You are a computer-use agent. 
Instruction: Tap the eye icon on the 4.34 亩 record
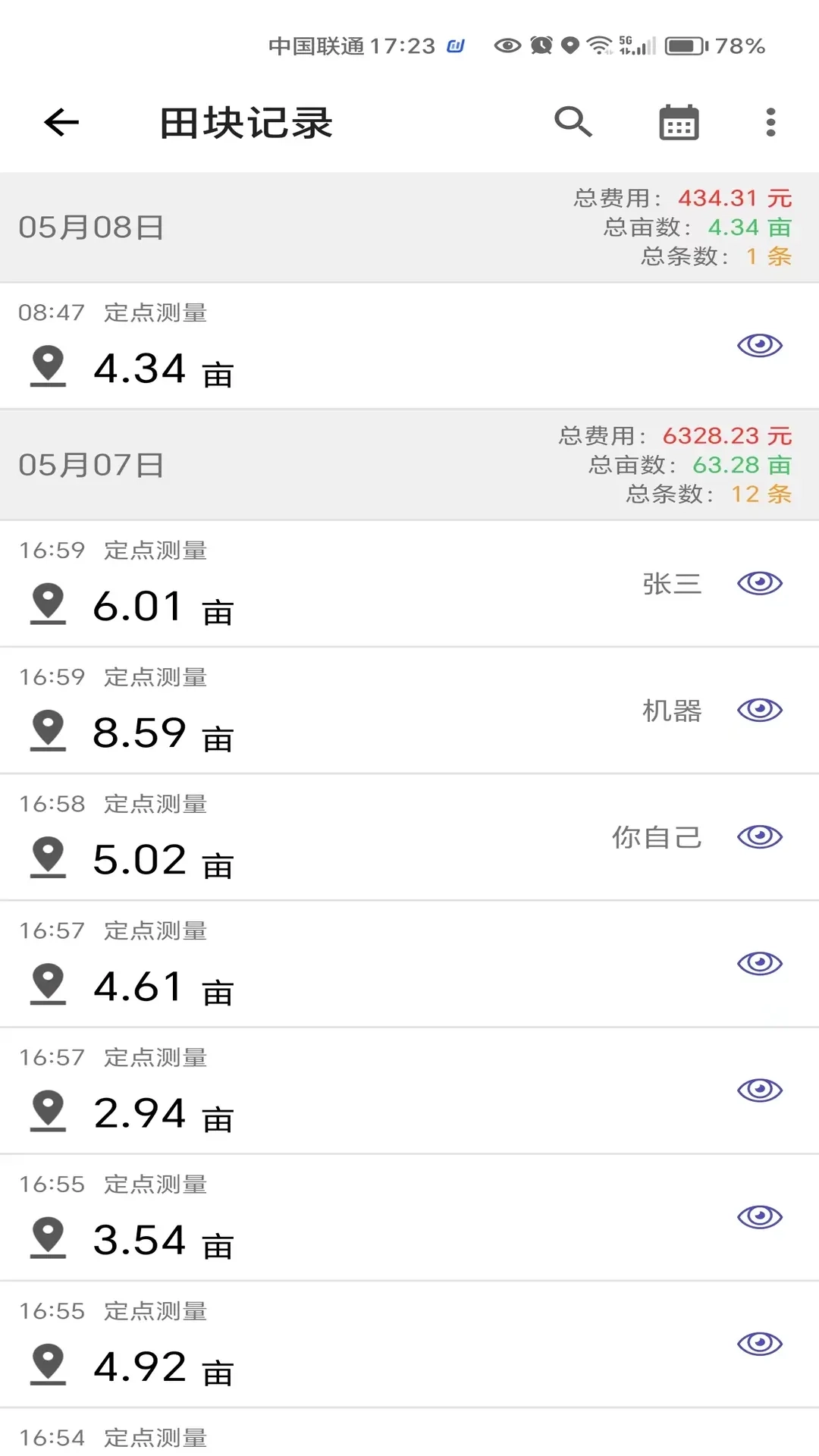tap(759, 345)
